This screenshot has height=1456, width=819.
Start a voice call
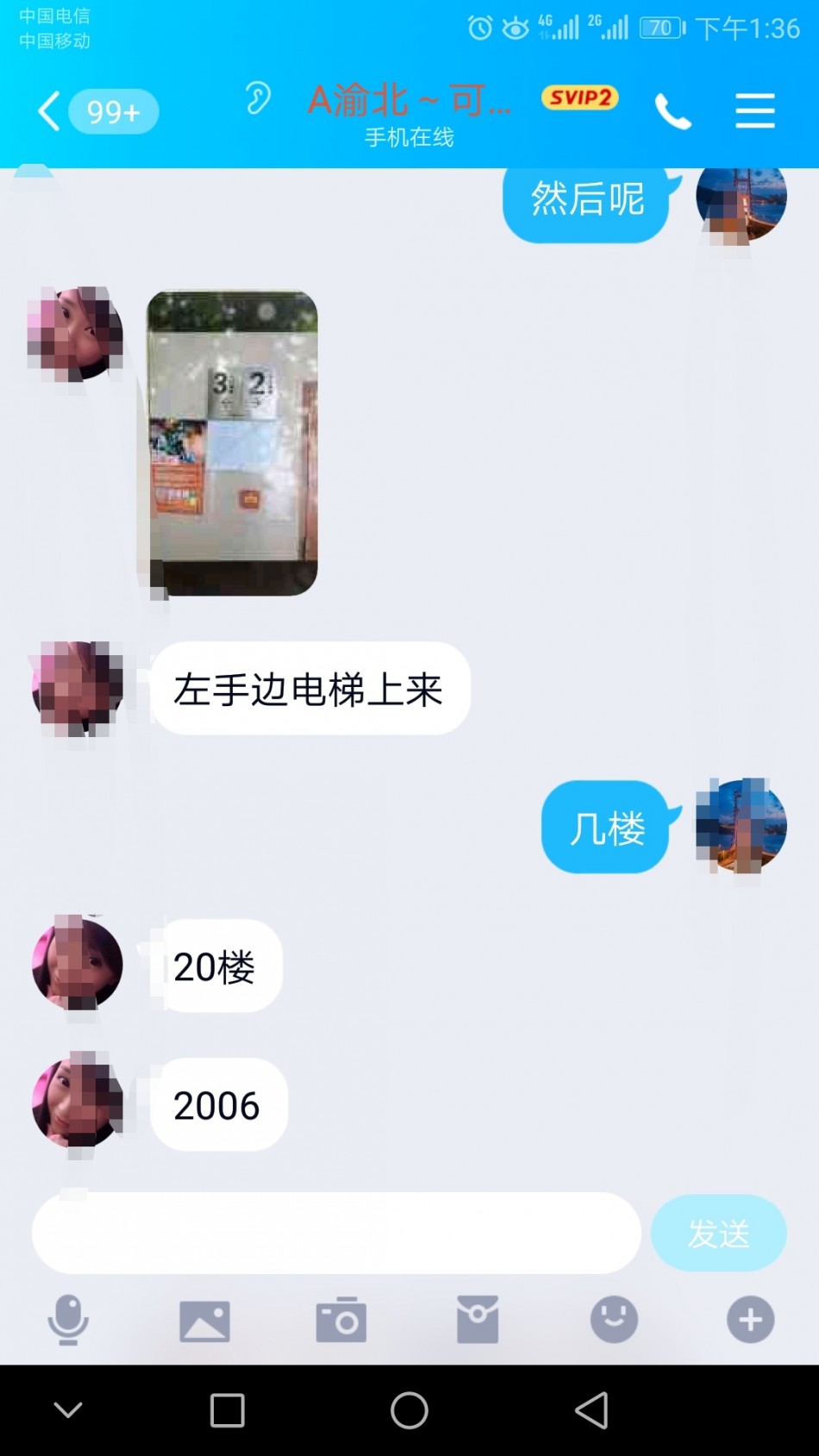click(672, 111)
